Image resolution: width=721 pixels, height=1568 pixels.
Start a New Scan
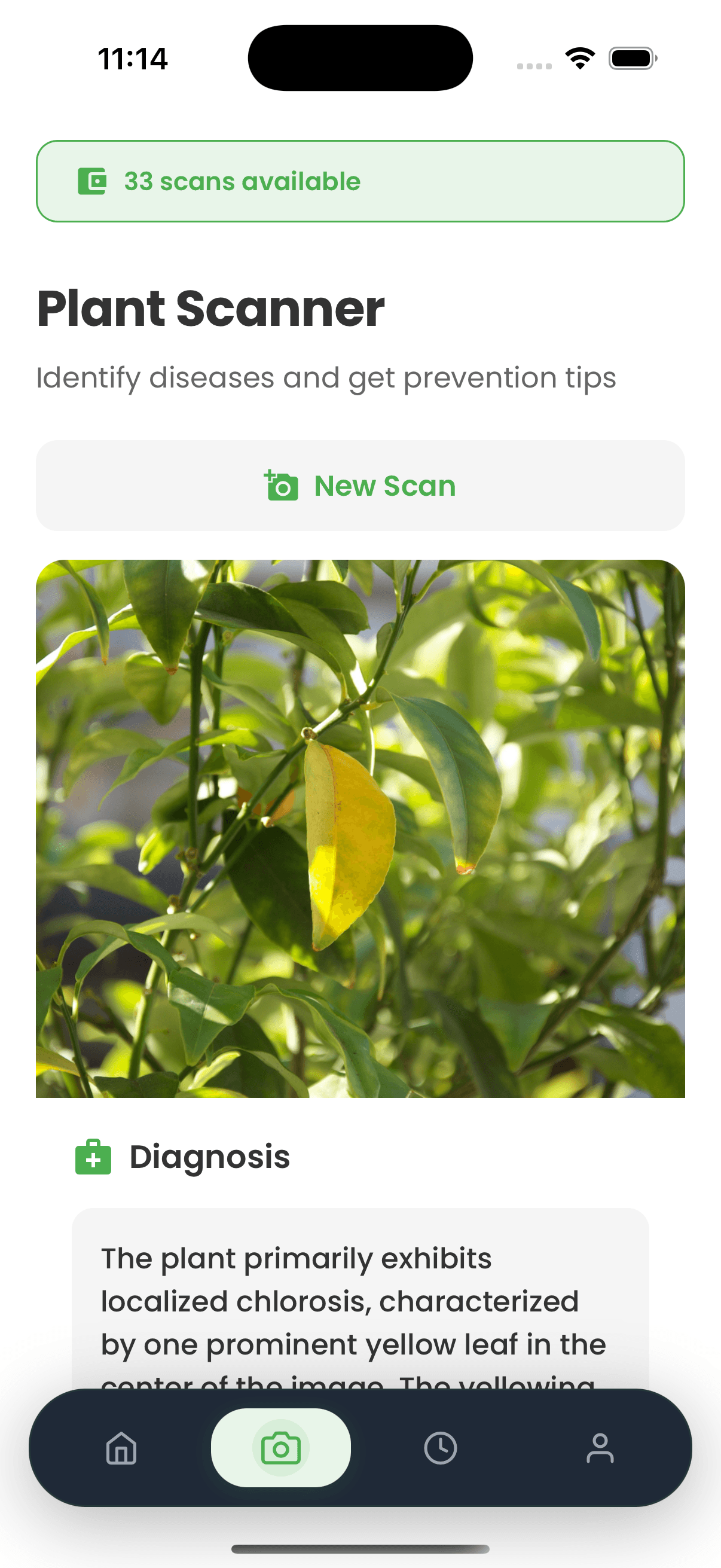coord(360,485)
